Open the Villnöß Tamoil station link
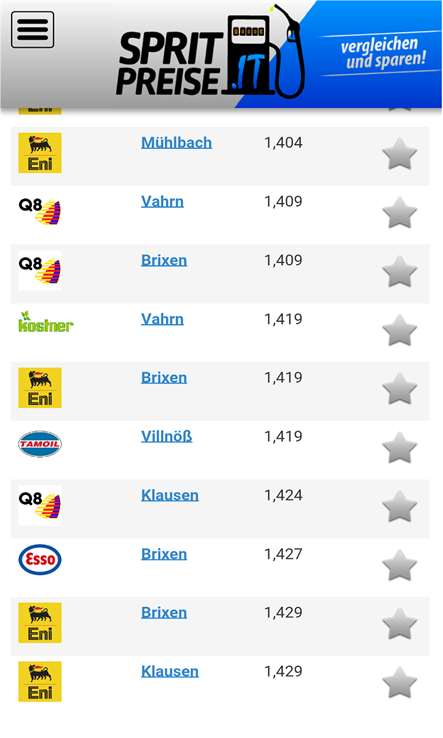 [166, 436]
